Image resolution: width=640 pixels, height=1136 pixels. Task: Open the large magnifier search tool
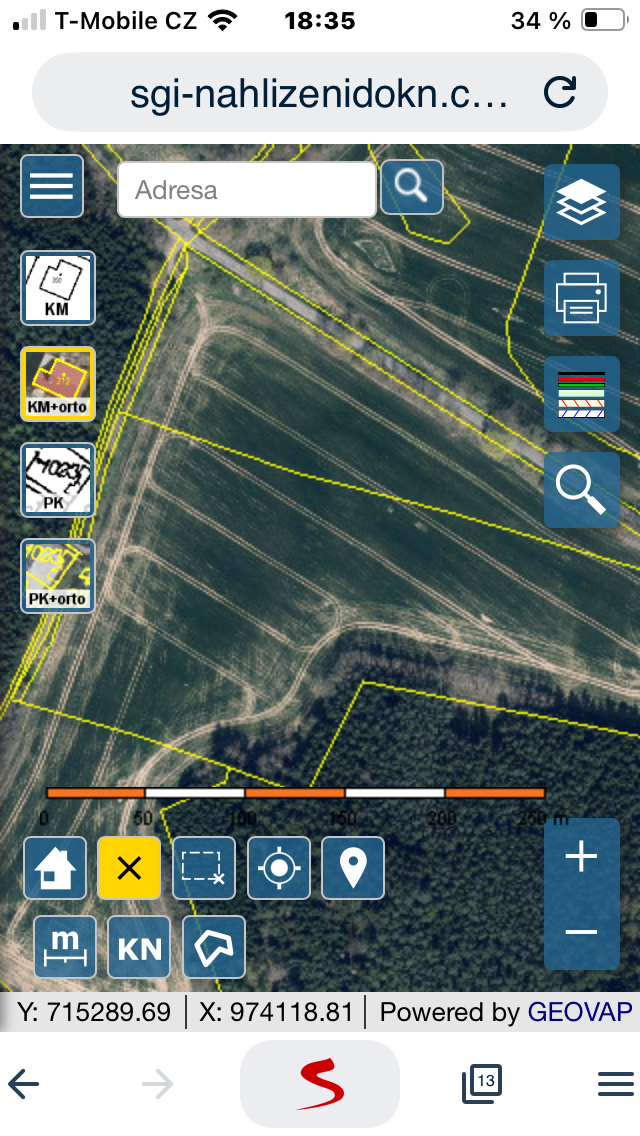click(x=581, y=489)
